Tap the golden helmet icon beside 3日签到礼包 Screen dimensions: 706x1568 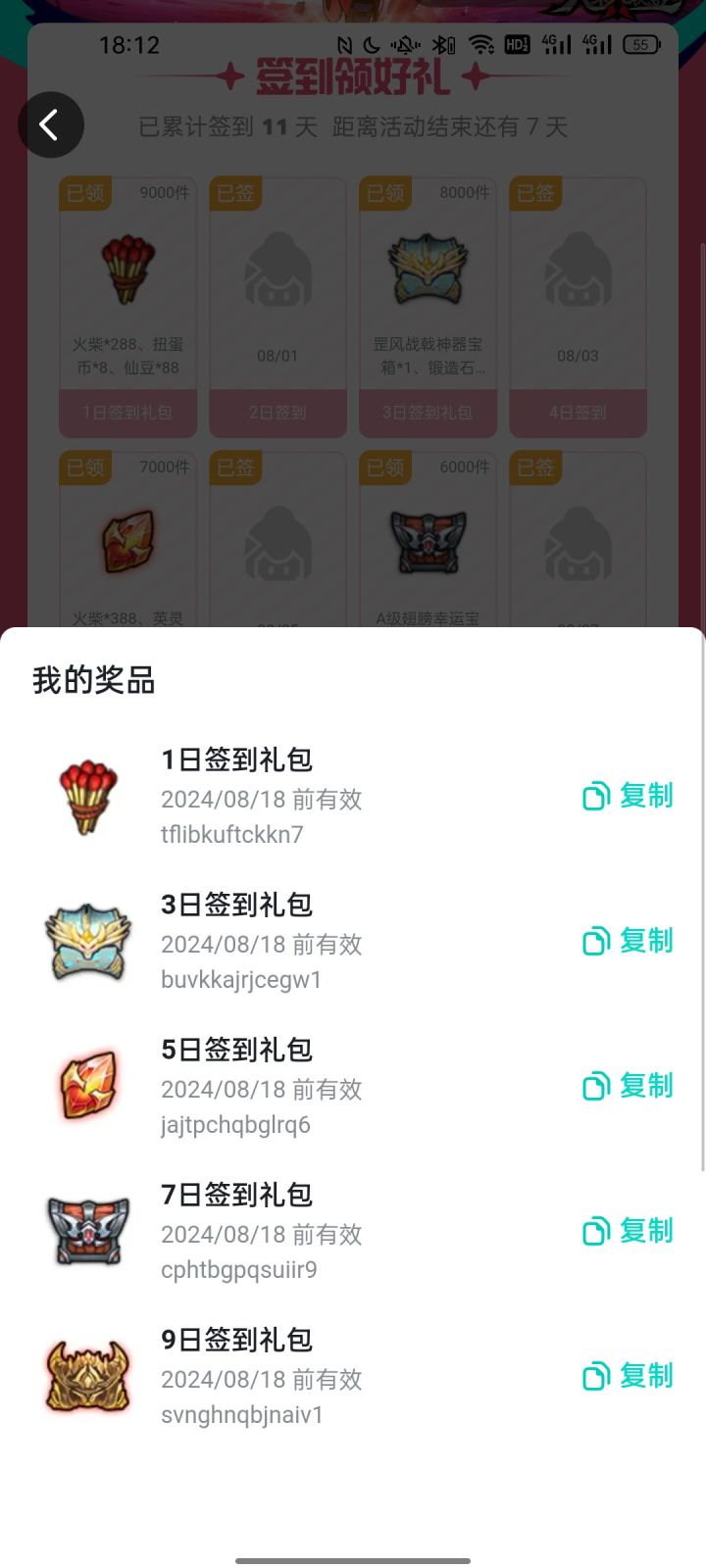point(88,941)
